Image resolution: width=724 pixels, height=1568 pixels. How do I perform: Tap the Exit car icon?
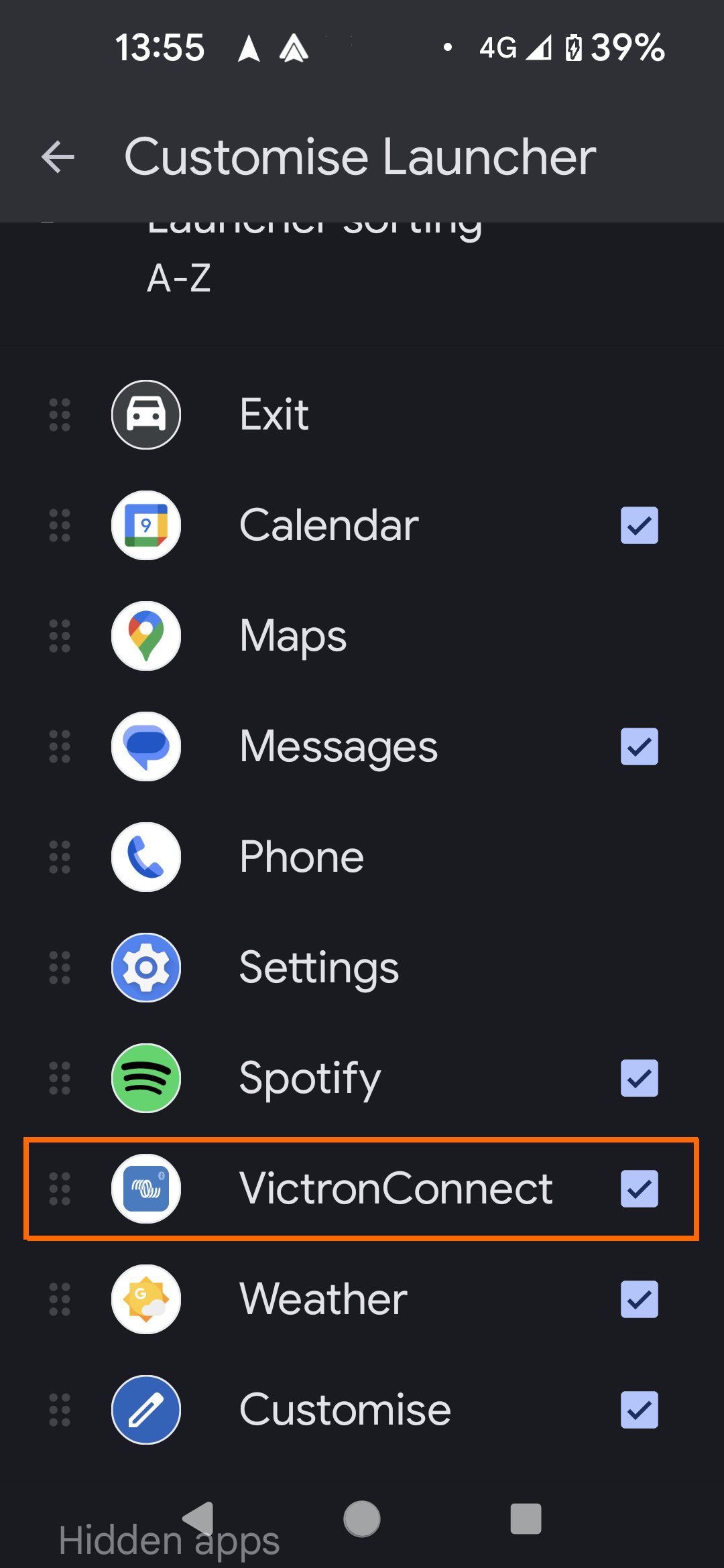(x=146, y=414)
